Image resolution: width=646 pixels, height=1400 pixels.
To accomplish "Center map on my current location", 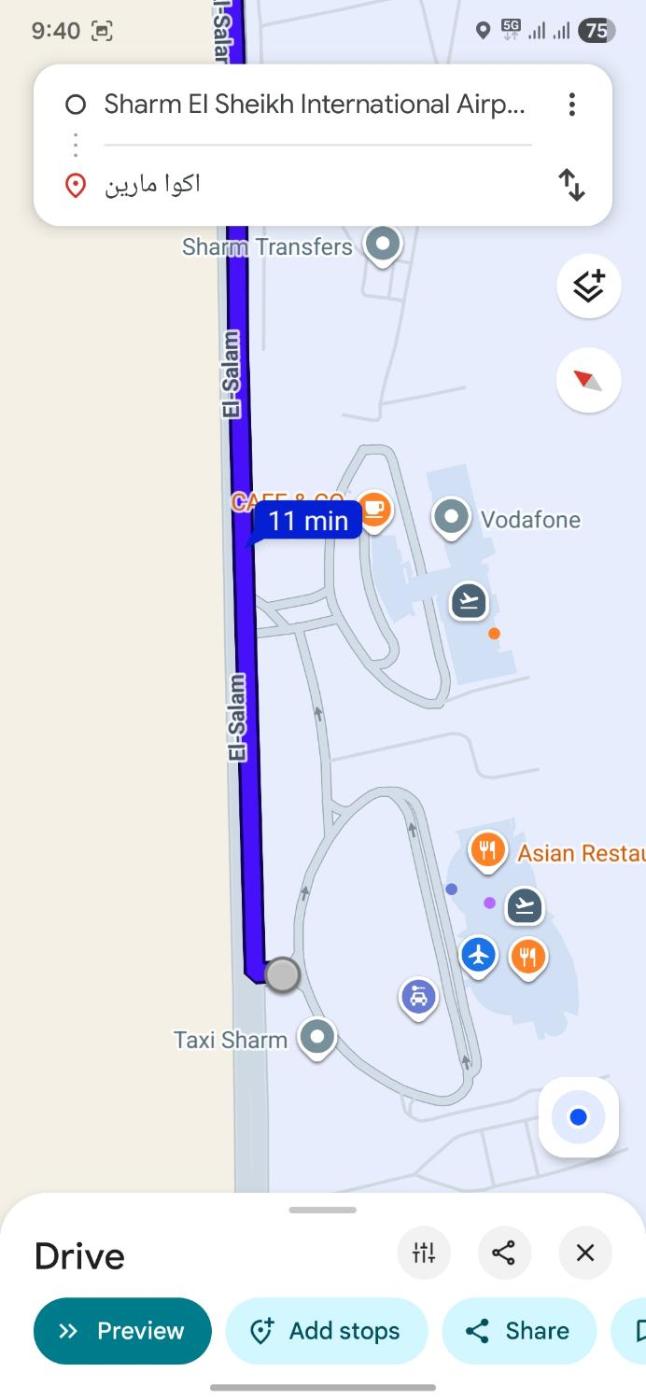I will click(578, 1117).
